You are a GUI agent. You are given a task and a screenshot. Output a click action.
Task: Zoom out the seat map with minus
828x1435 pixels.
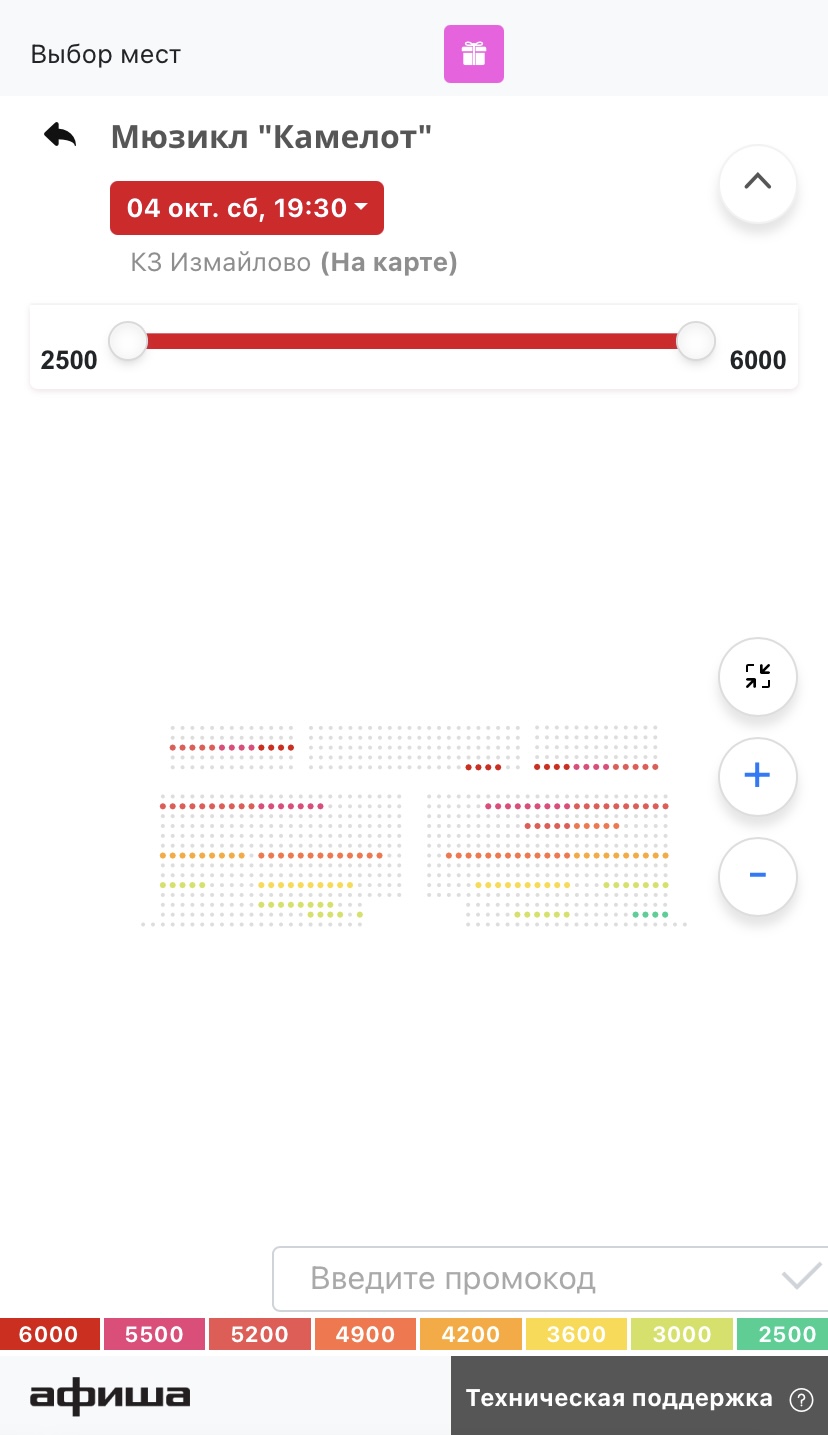tap(758, 876)
